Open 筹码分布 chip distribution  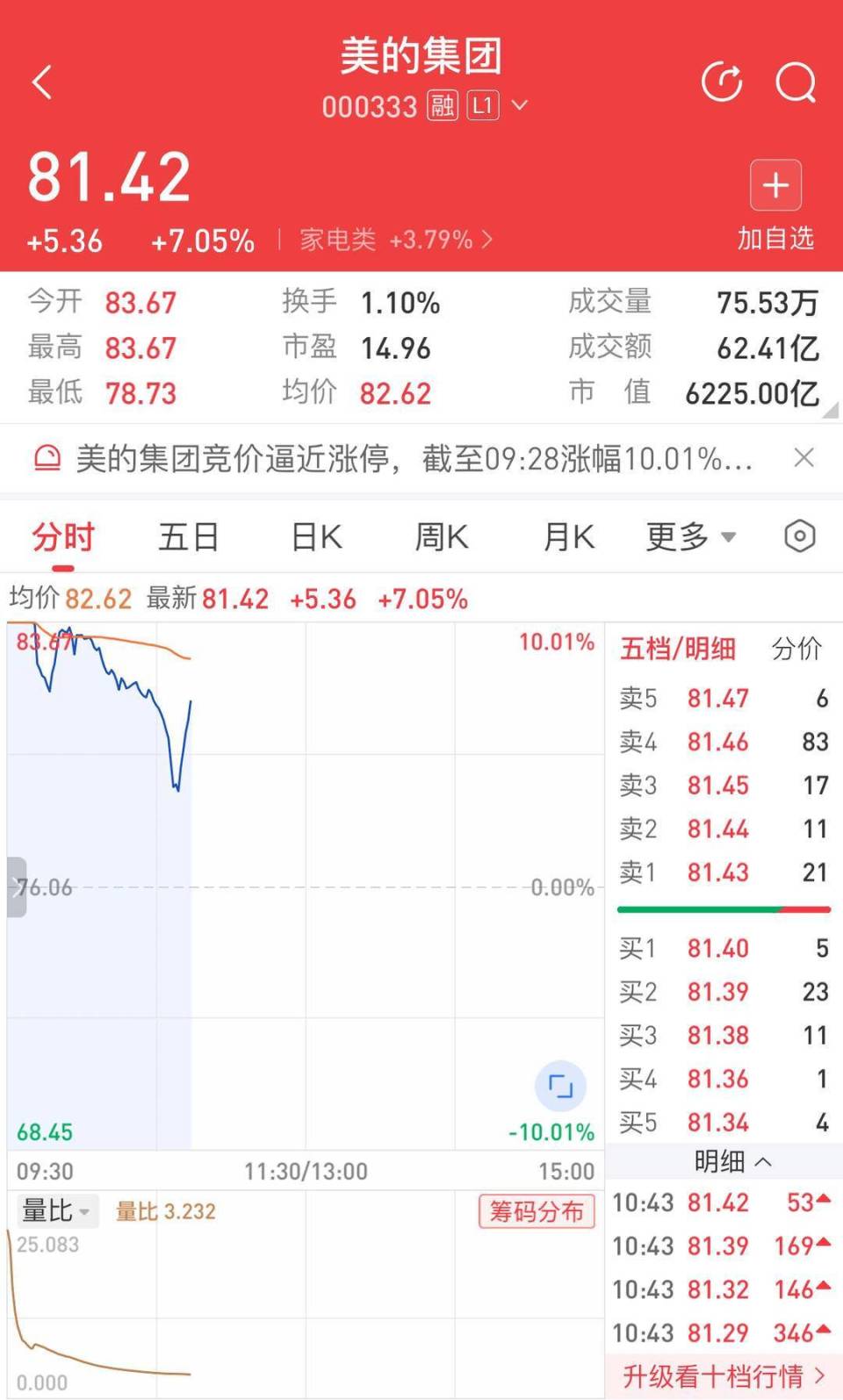(x=537, y=1211)
